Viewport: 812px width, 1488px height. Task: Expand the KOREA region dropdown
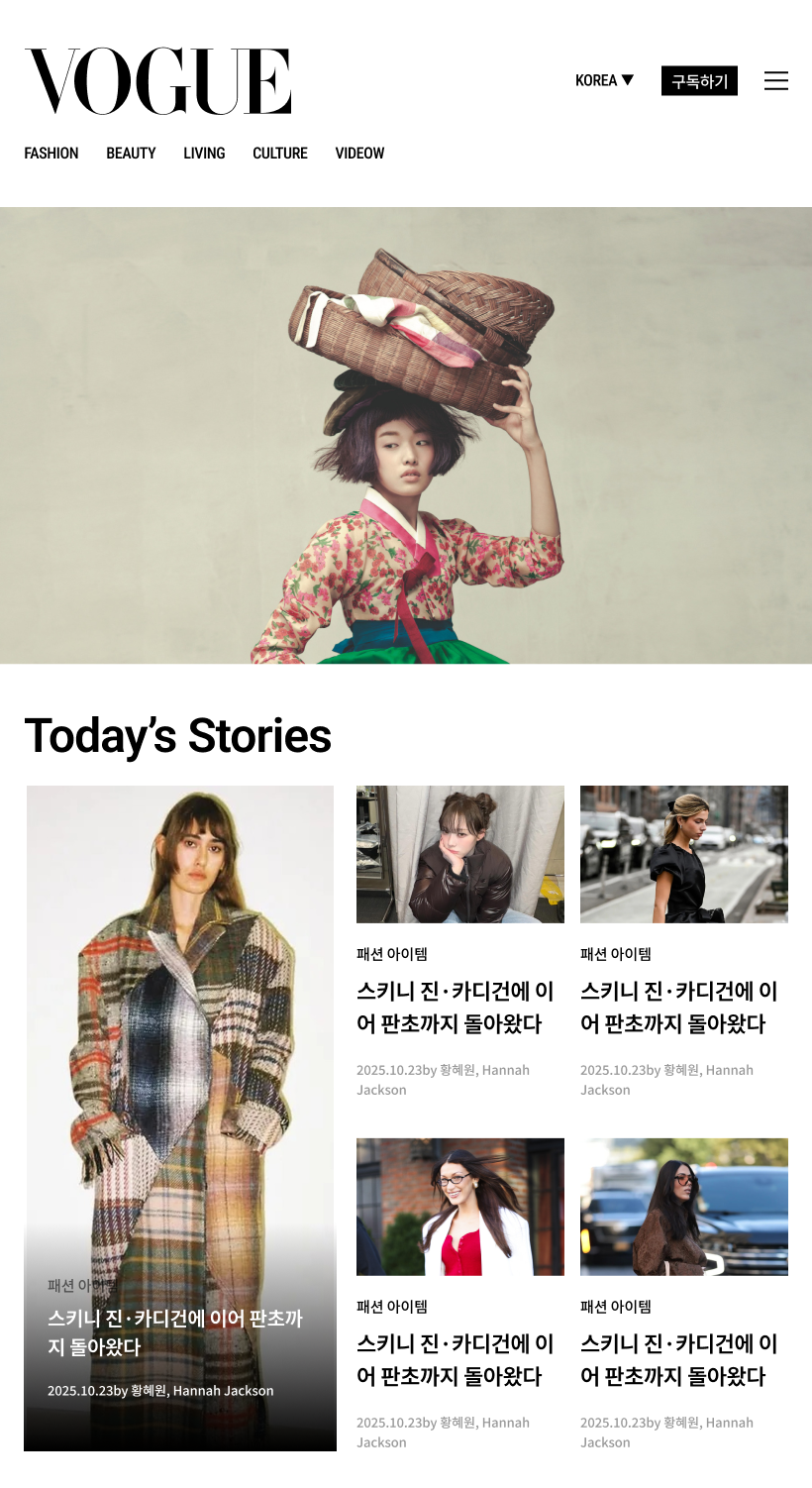click(604, 80)
